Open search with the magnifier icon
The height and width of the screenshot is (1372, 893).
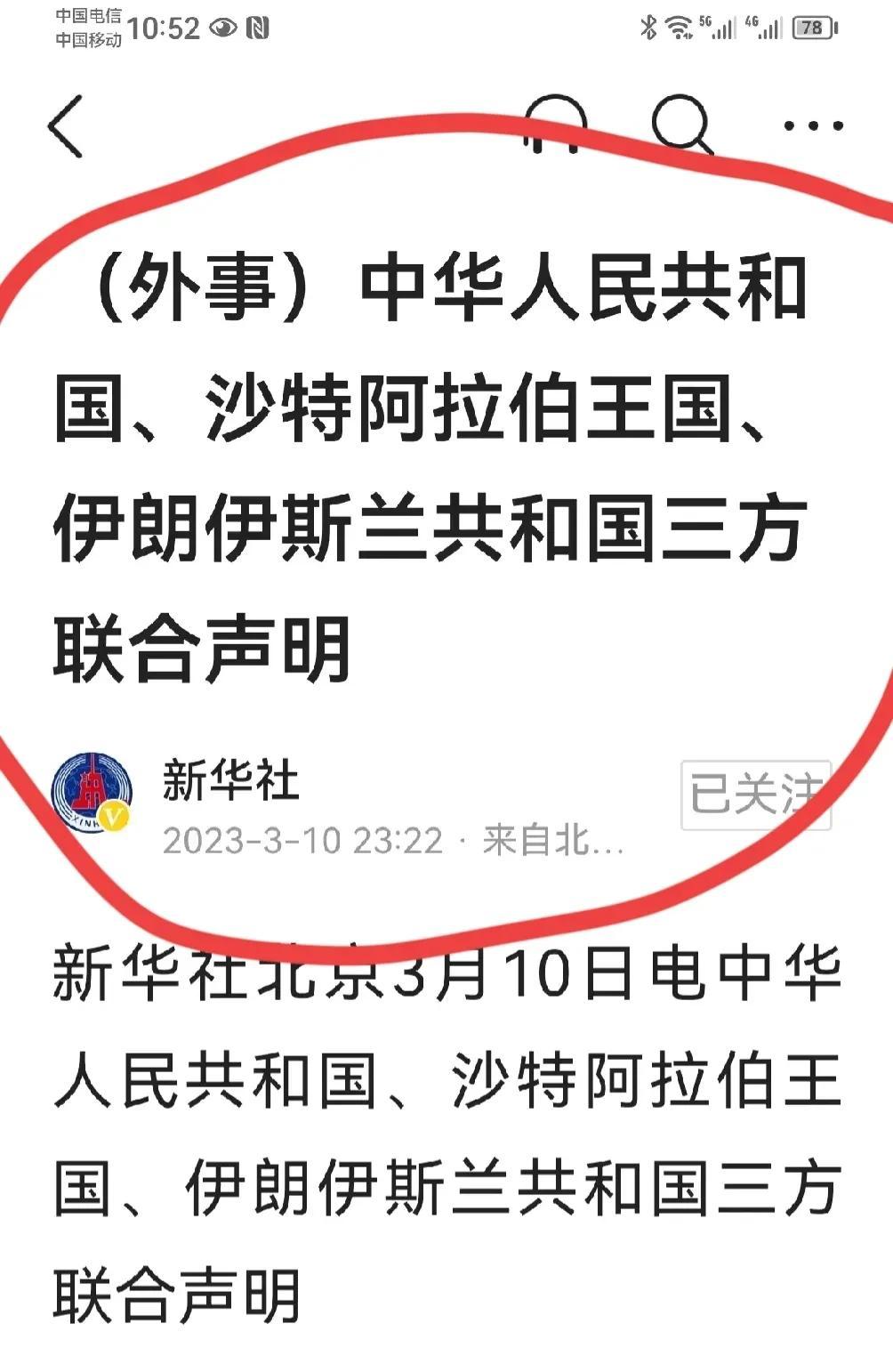click(682, 125)
